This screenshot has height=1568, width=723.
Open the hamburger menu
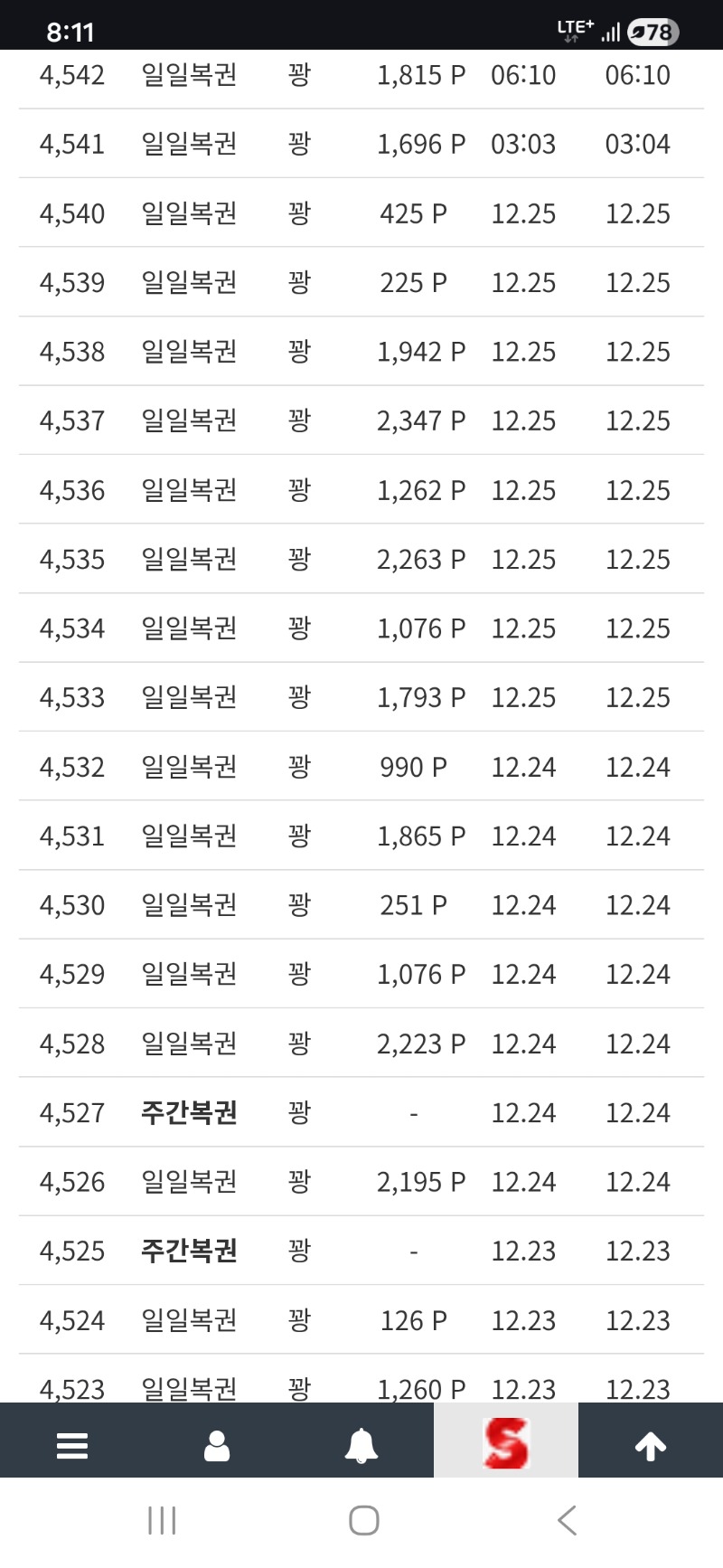(x=72, y=1445)
